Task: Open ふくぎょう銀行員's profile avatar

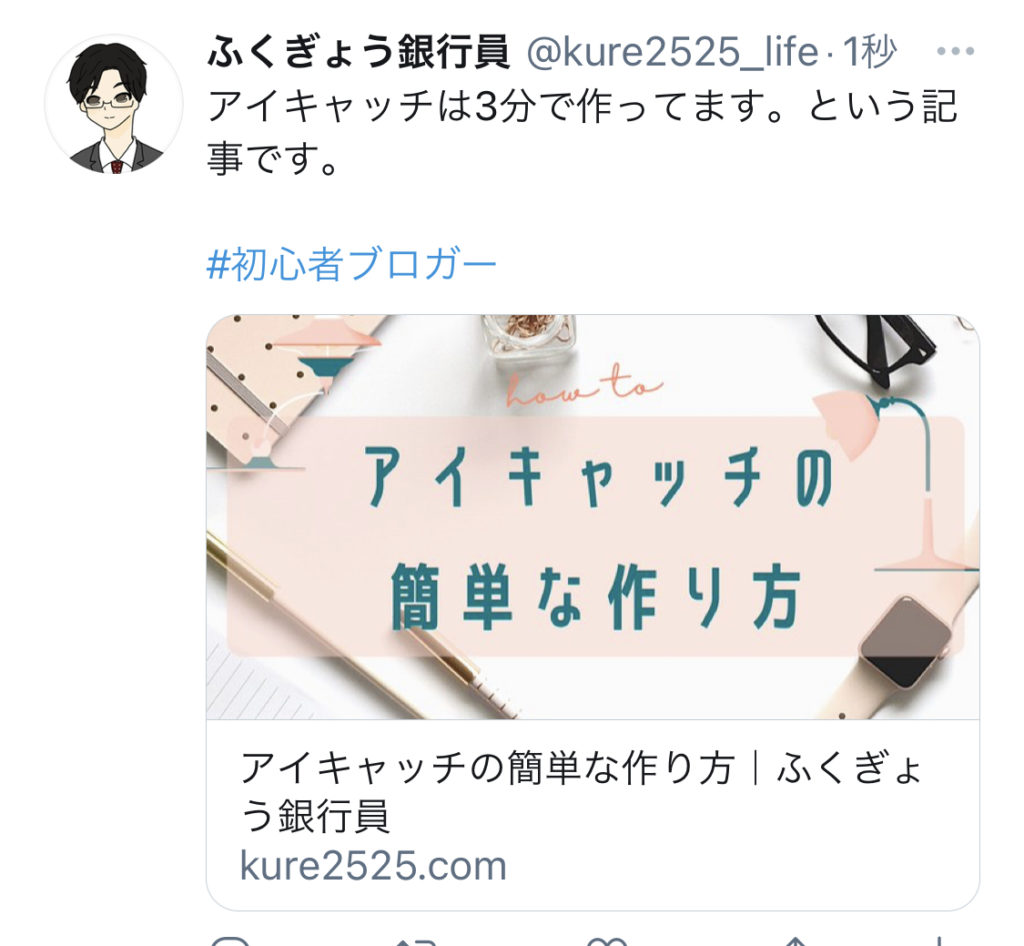Action: pyautogui.click(x=113, y=106)
